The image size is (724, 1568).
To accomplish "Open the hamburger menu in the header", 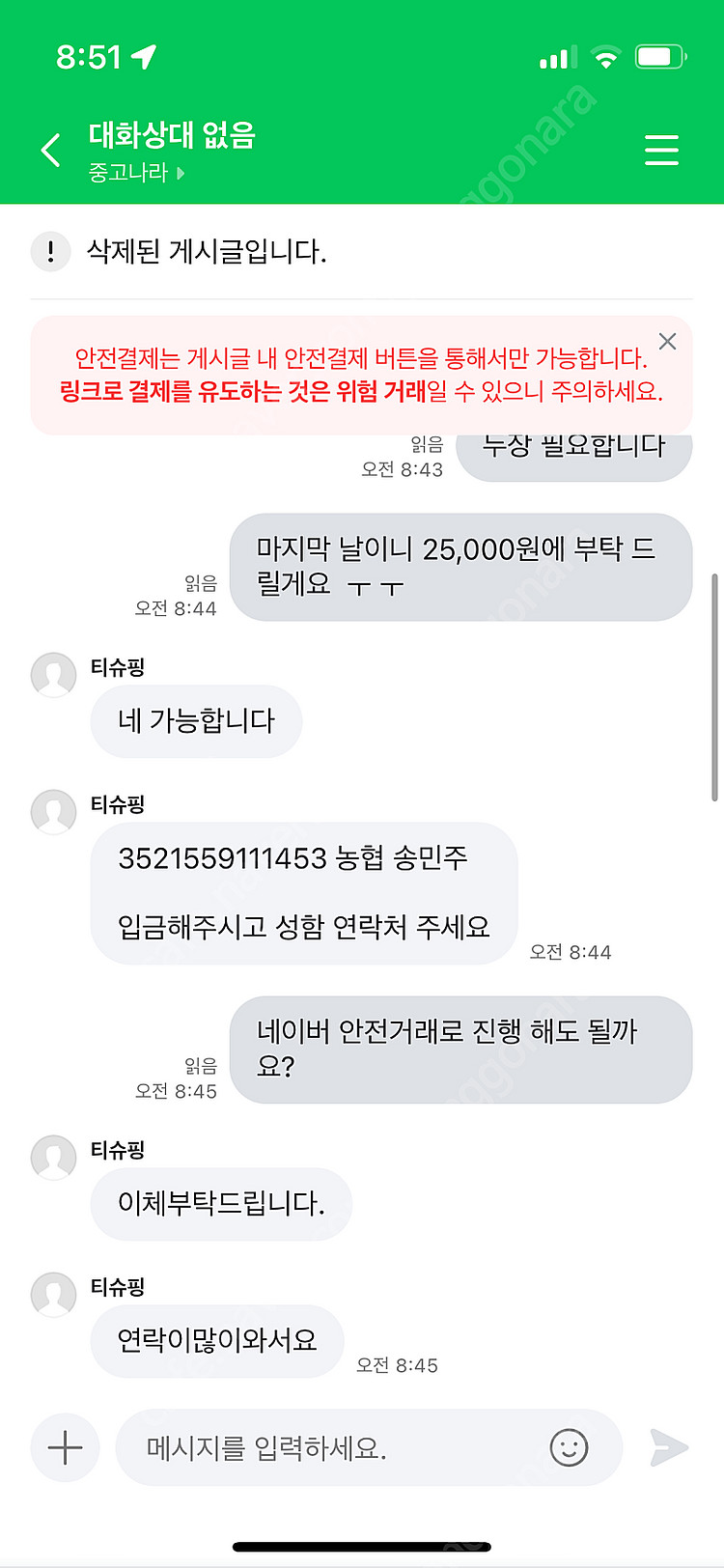I will click(x=661, y=151).
